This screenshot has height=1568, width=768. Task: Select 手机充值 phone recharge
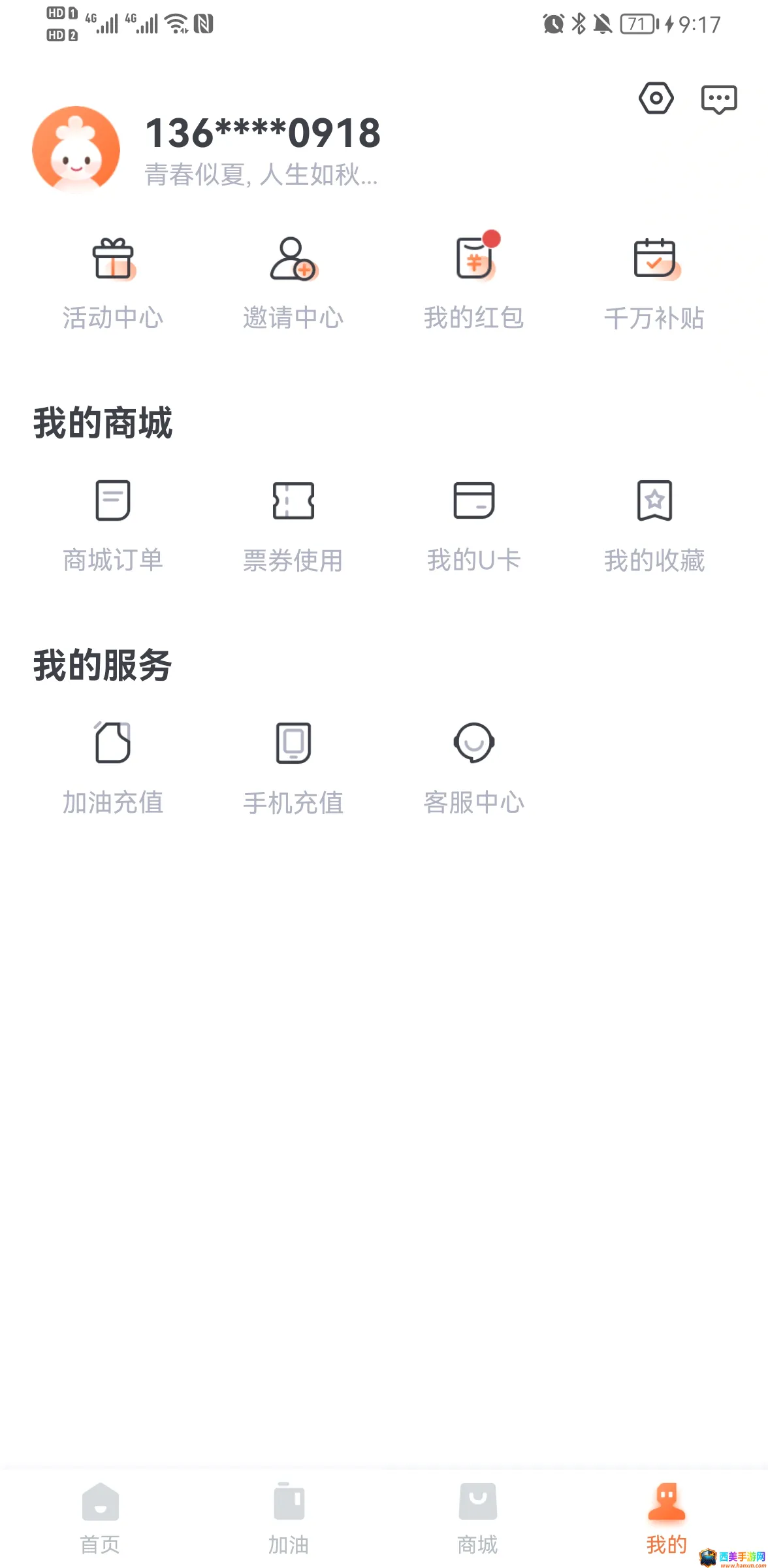pos(293,769)
